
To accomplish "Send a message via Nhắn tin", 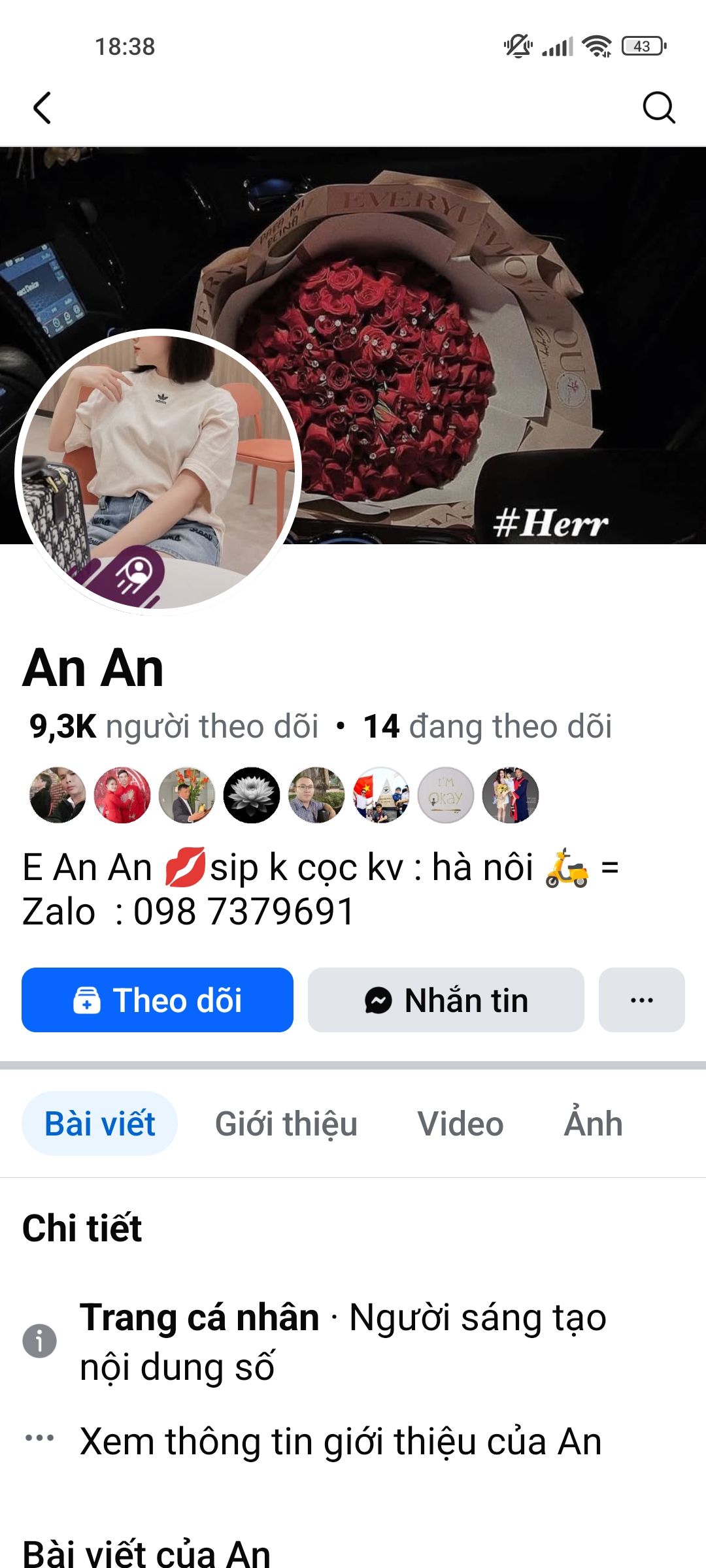I will pyautogui.click(x=446, y=1000).
